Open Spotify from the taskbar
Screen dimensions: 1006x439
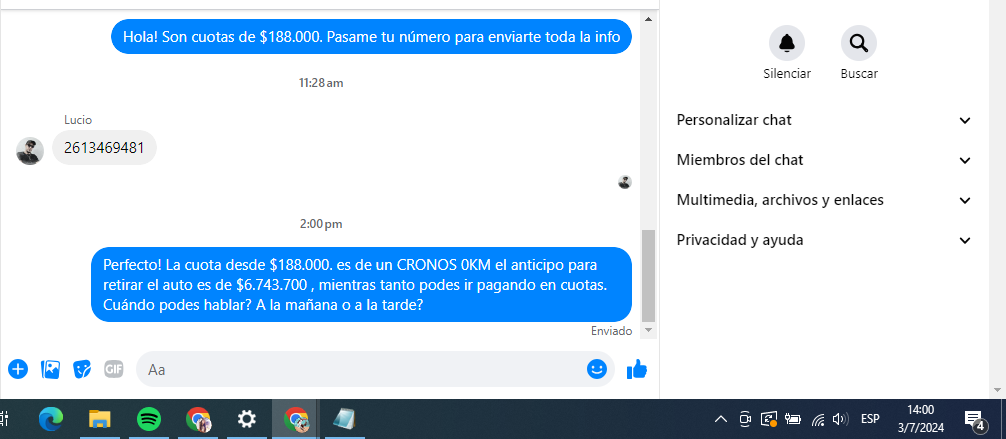click(149, 419)
